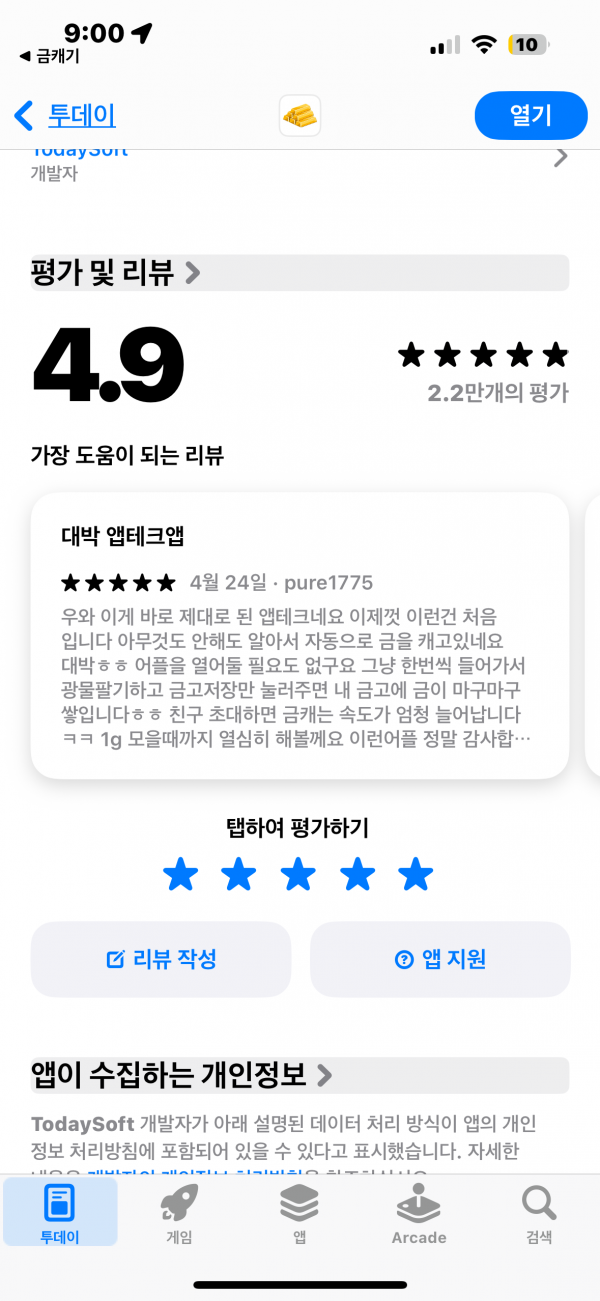This screenshot has height=1301, width=600.
Task: Switch to the 게임 tab
Action: (179, 1212)
